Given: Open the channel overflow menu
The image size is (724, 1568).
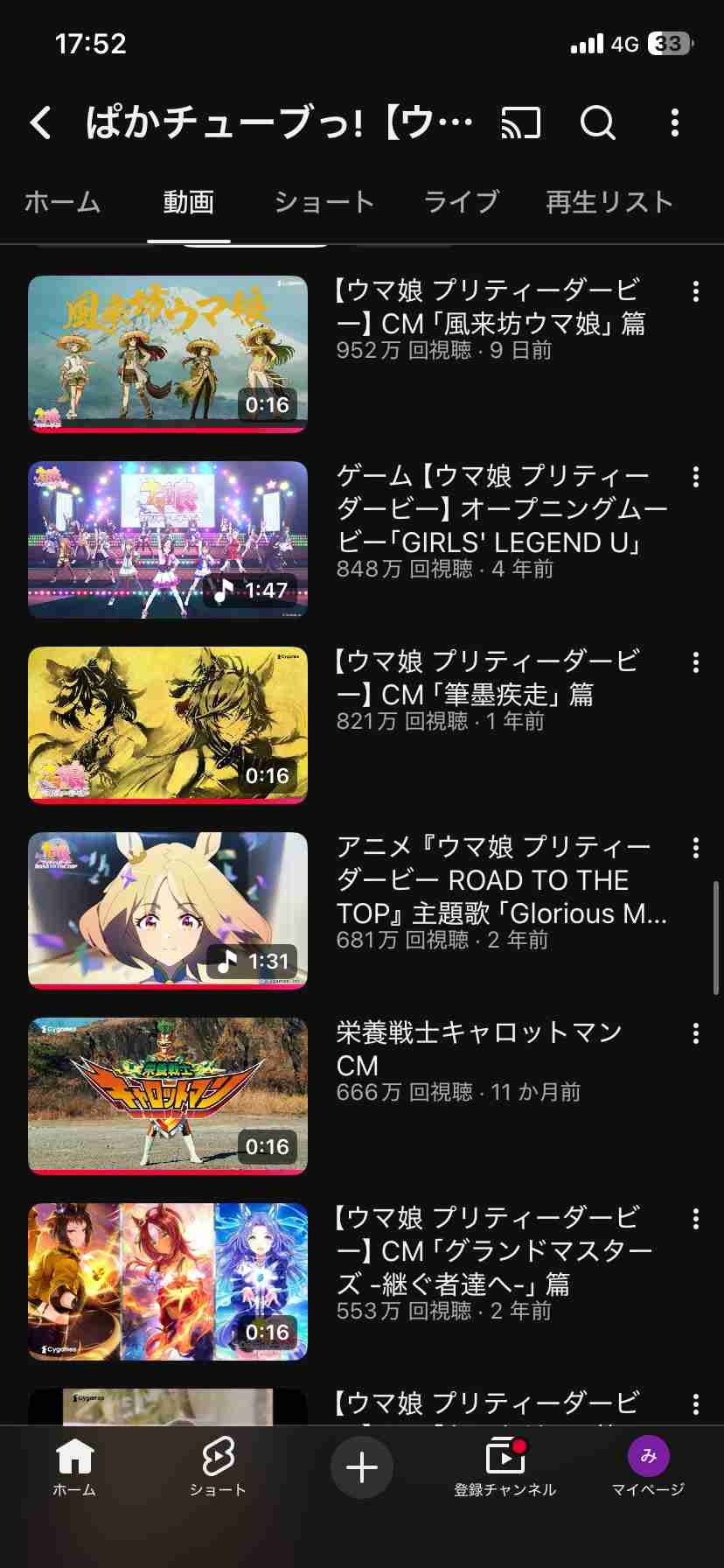Looking at the screenshot, I should coord(674,122).
